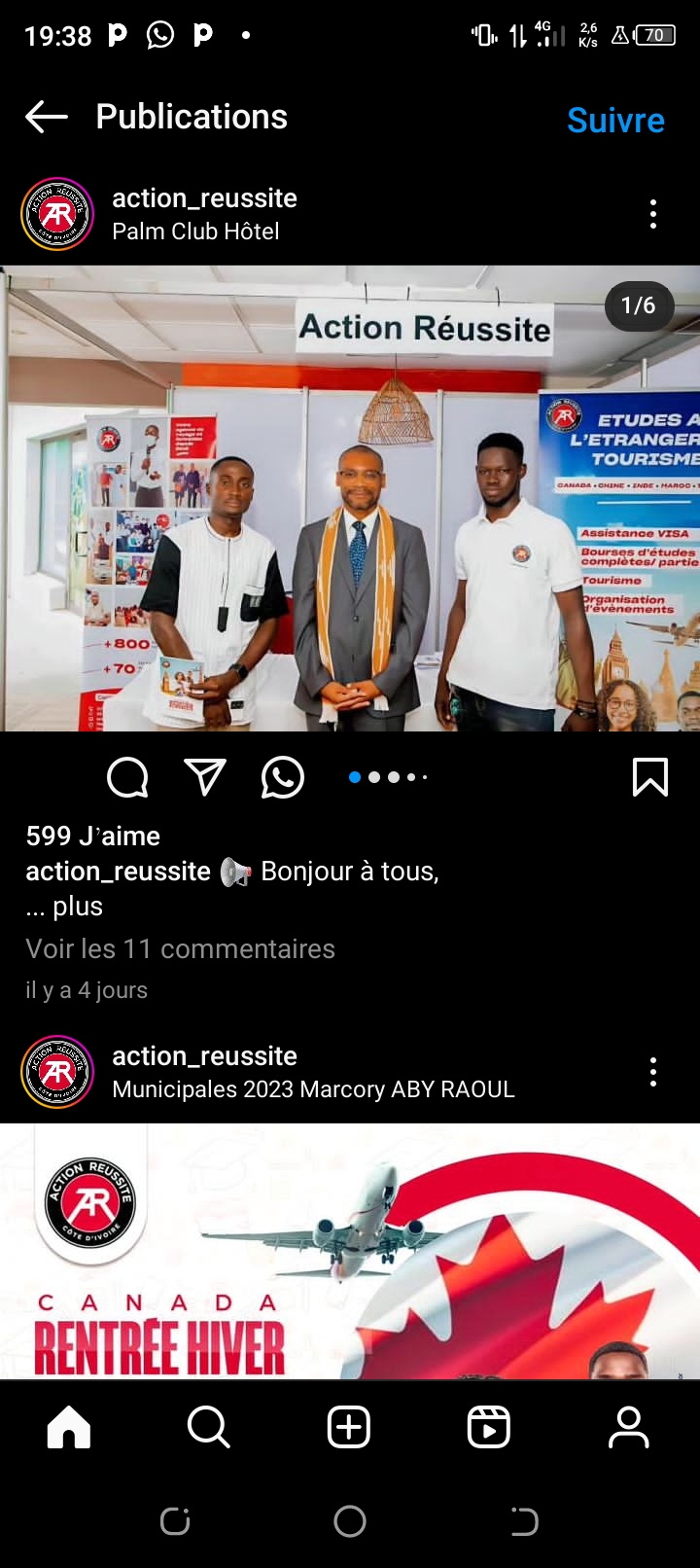This screenshot has height=1568, width=700.
Task: Go back from Publications
Action: click(46, 118)
